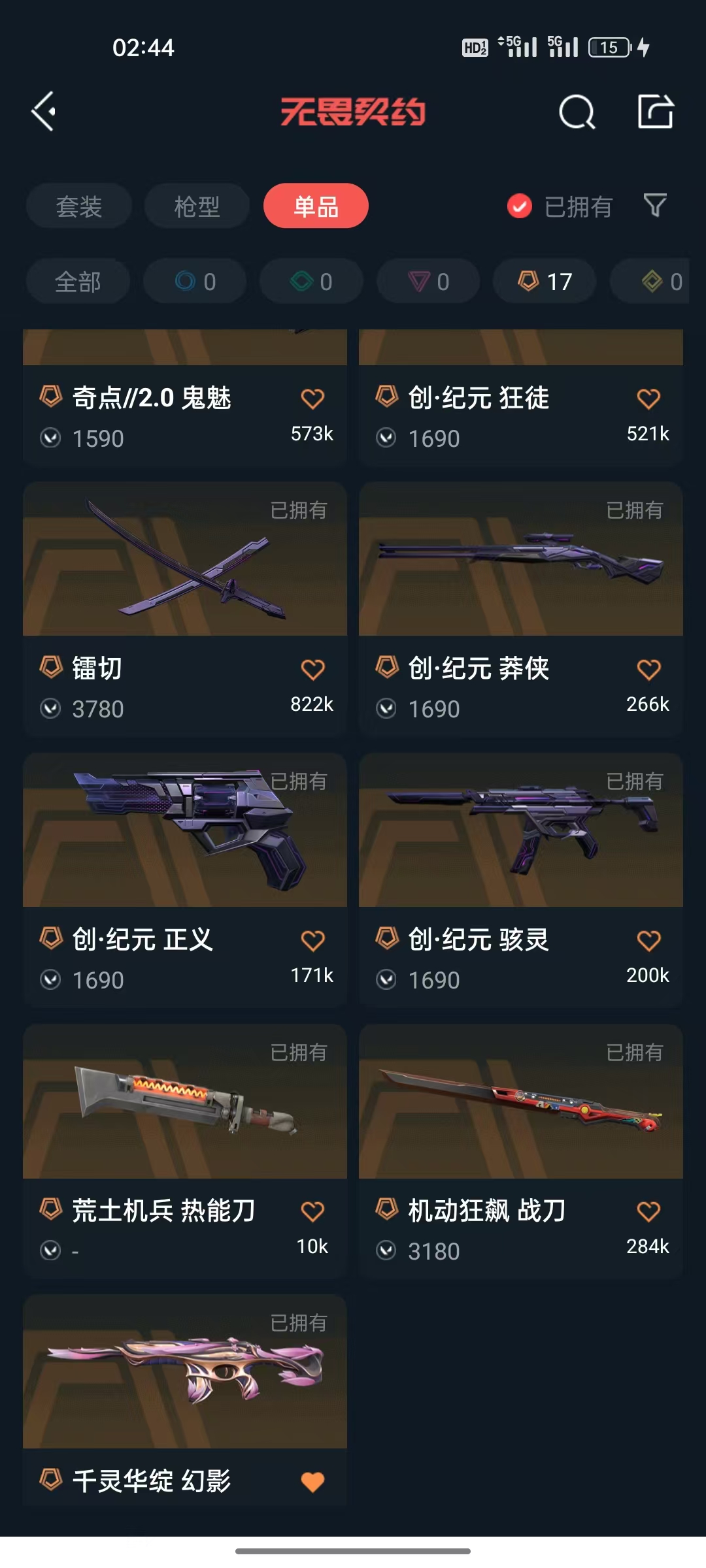Like the 镭切 skin via heart
The height and width of the screenshot is (1568, 706).
point(312,670)
